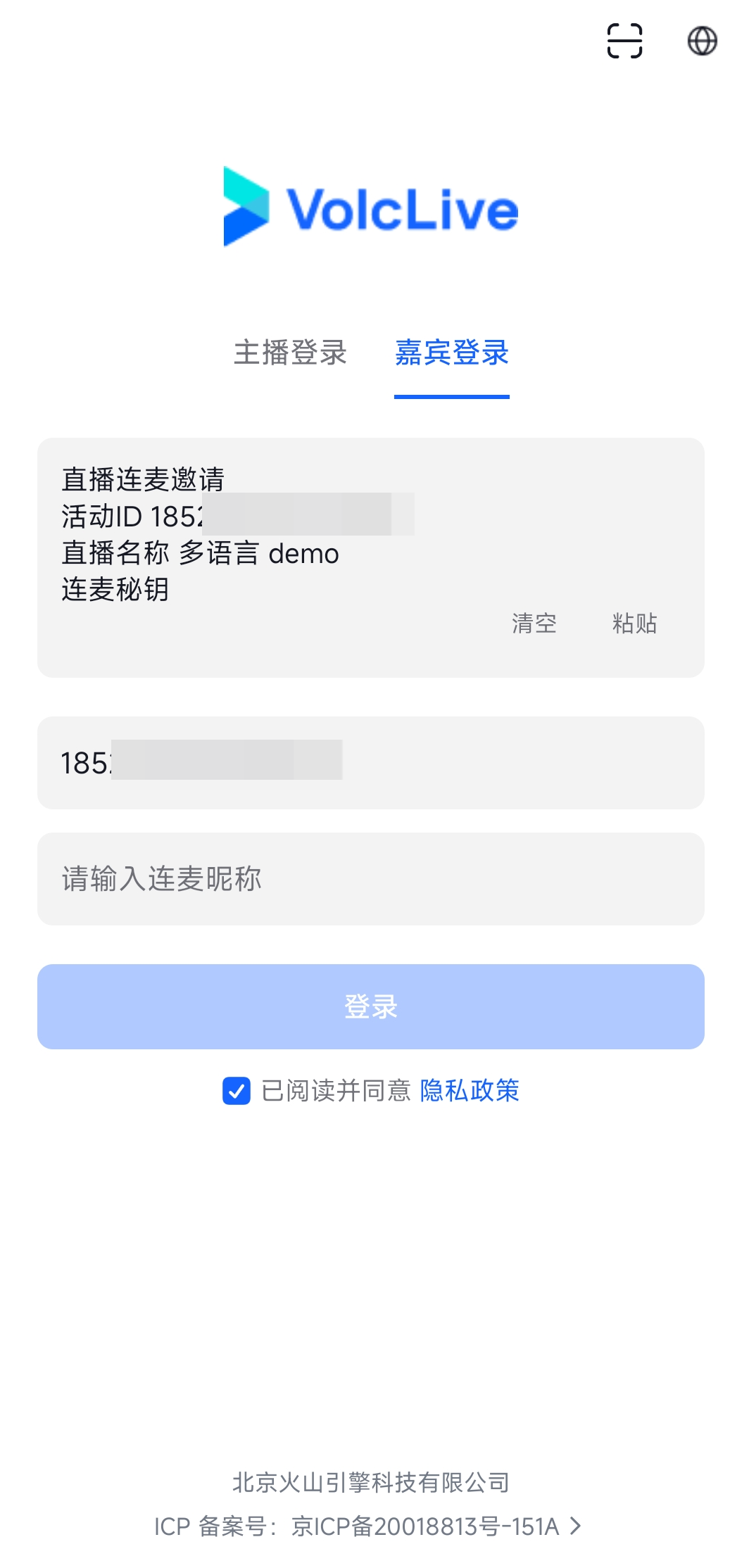Viewport: 749px width, 1568px height.
Task: Tap 清空 to clear the invitation text
Action: (x=534, y=623)
